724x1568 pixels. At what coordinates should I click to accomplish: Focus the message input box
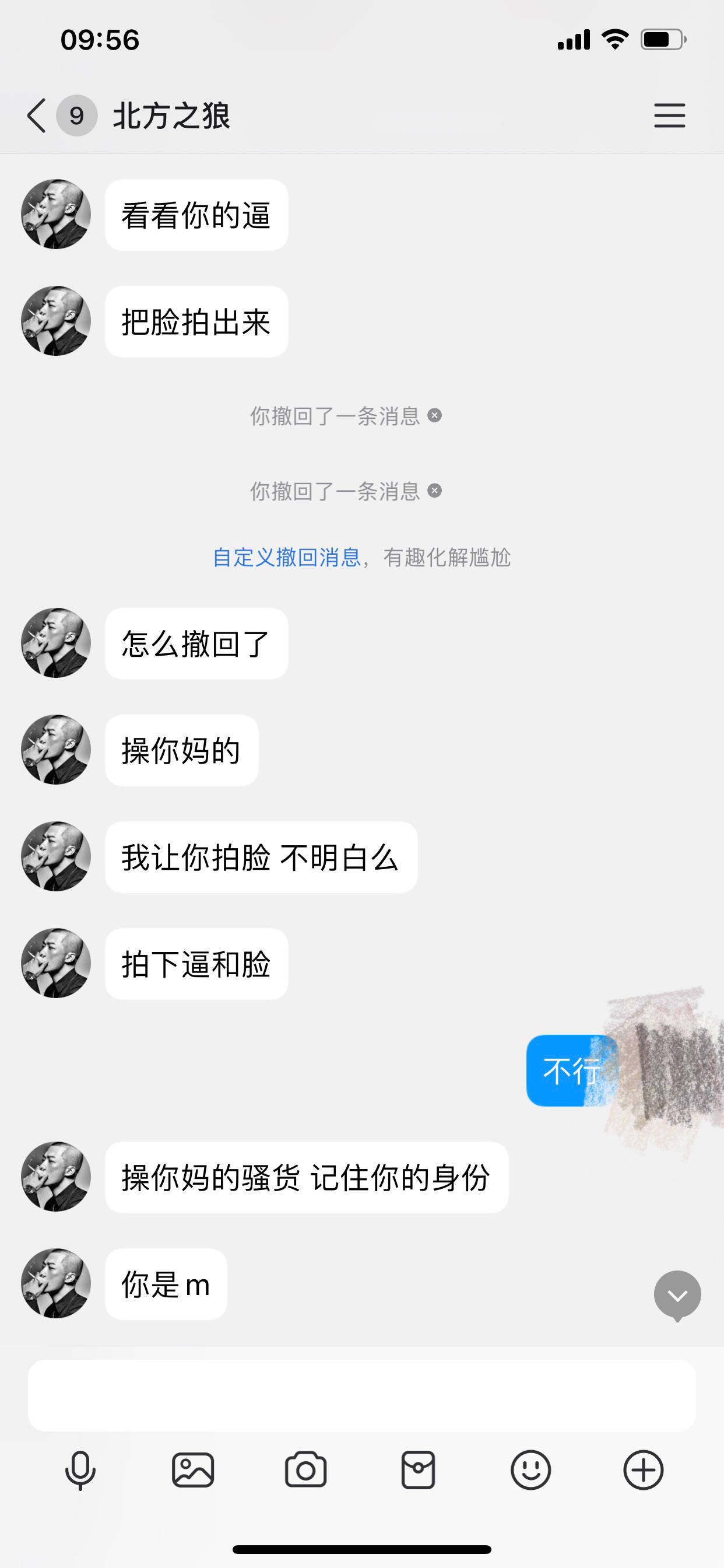(x=361, y=1395)
